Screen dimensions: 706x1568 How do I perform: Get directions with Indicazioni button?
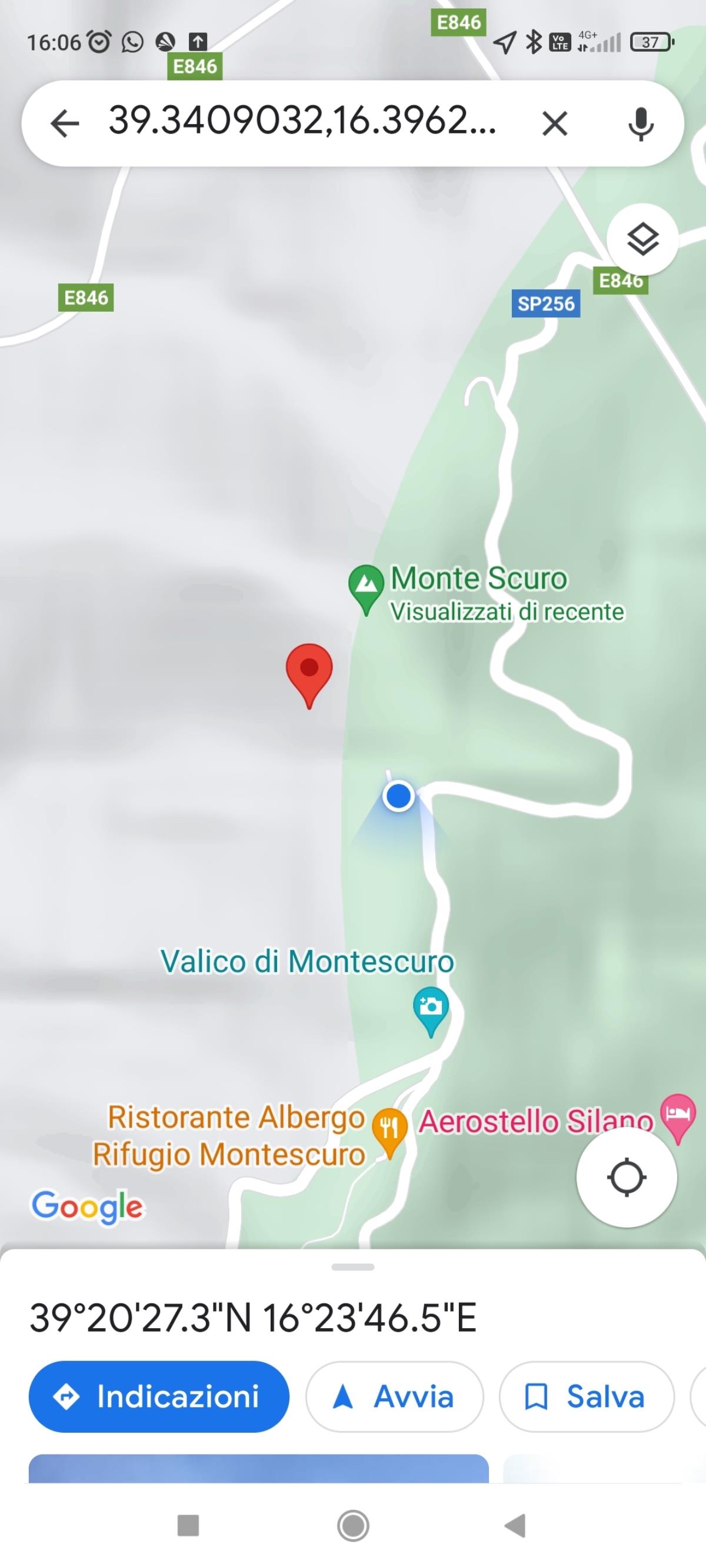[x=158, y=1396]
